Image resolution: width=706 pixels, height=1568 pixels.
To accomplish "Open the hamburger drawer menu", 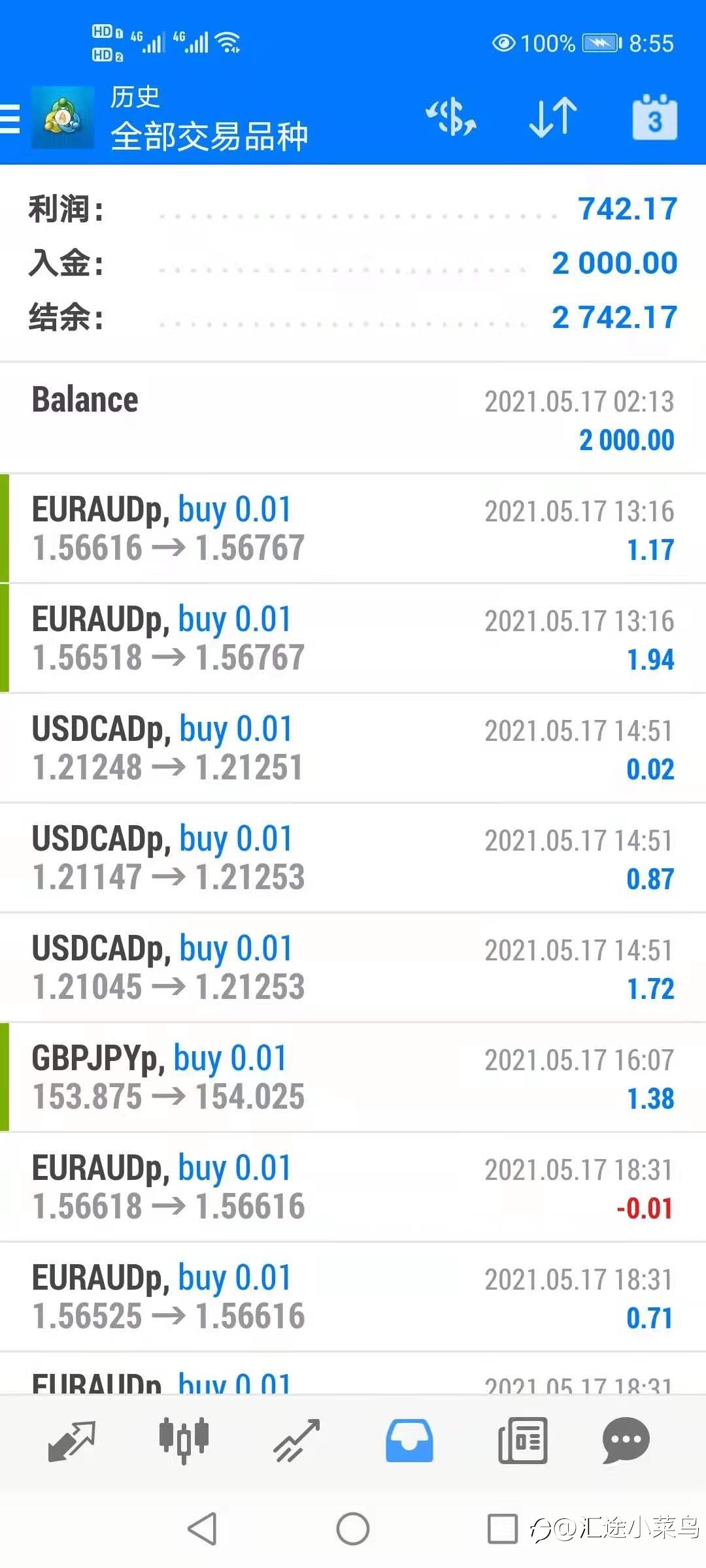I will point(10,119).
